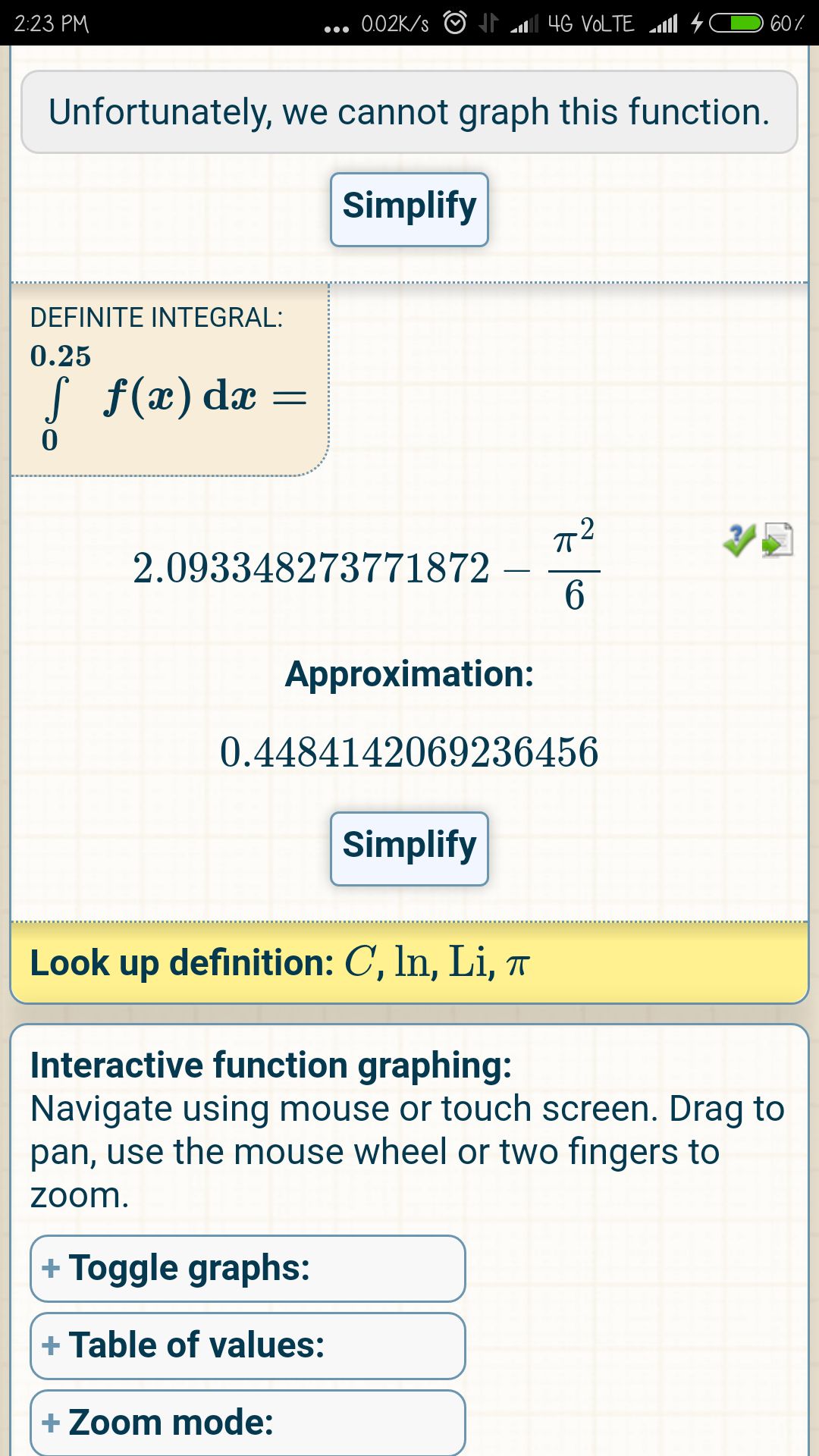Image resolution: width=819 pixels, height=1456 pixels.
Task: Check the answer with the green checkmark icon
Action: coord(738,540)
